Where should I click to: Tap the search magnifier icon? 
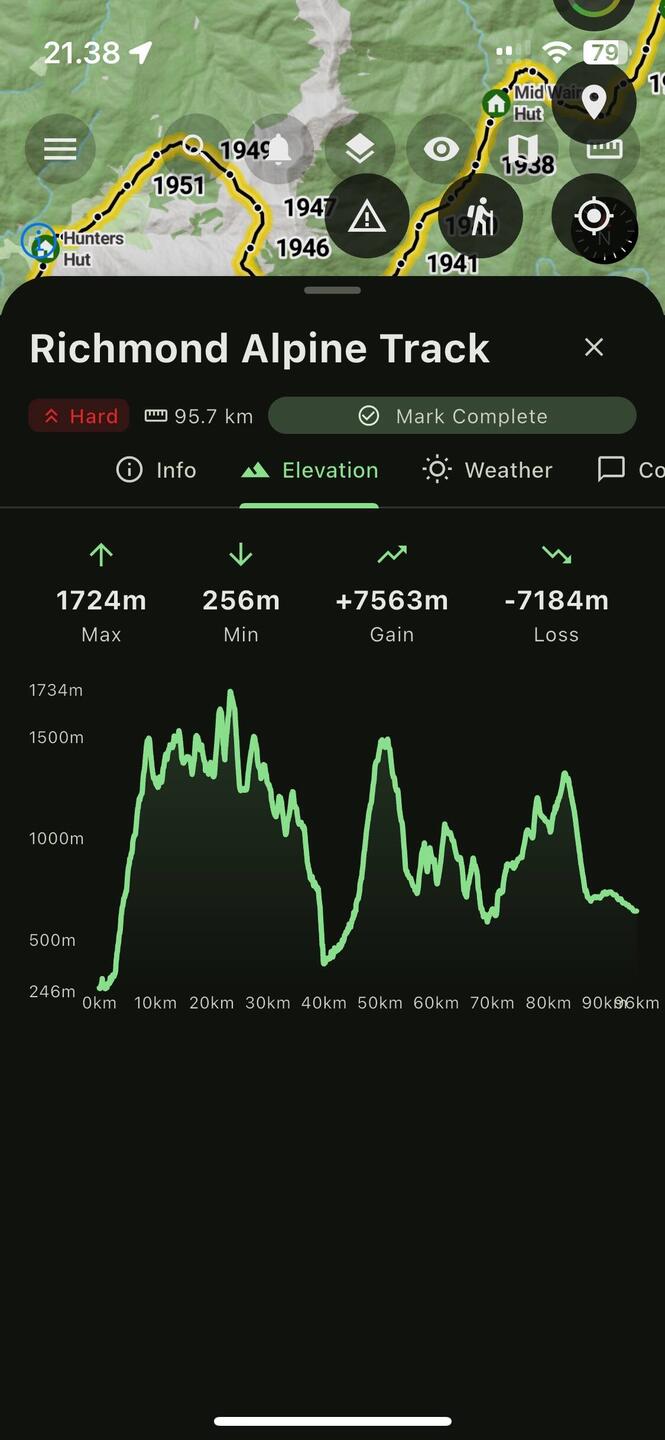pyautogui.click(x=194, y=147)
